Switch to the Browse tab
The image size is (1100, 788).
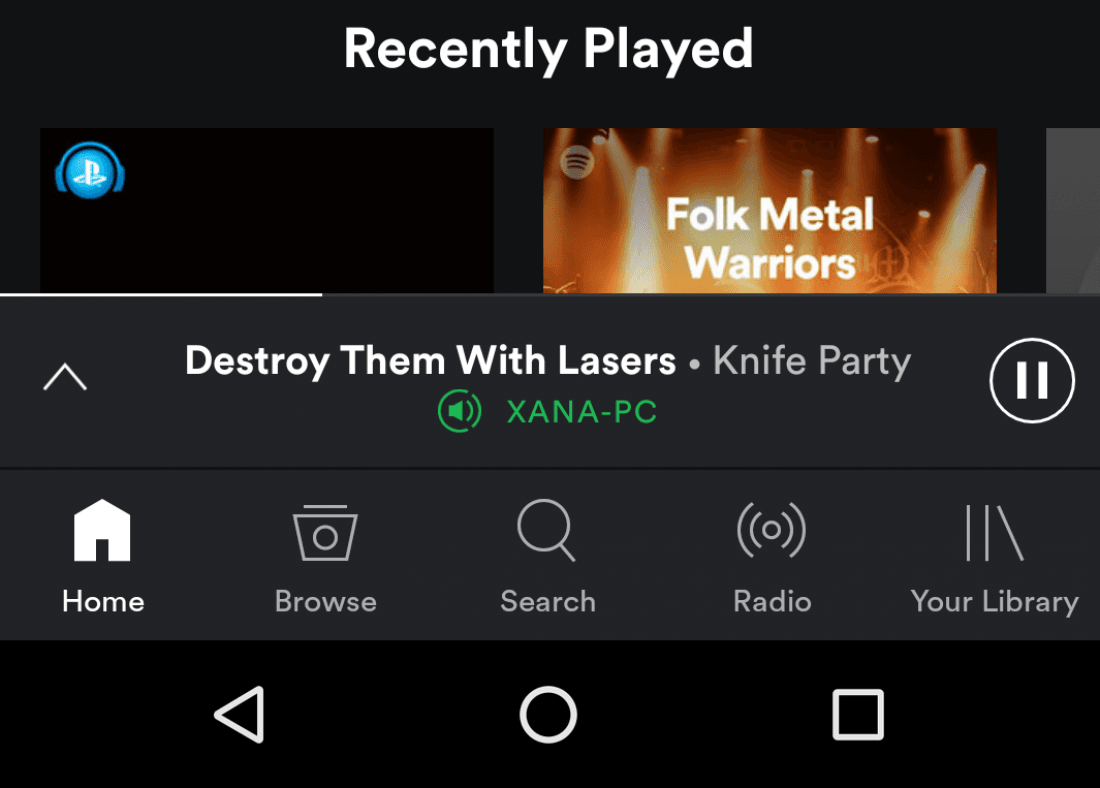[x=325, y=558]
